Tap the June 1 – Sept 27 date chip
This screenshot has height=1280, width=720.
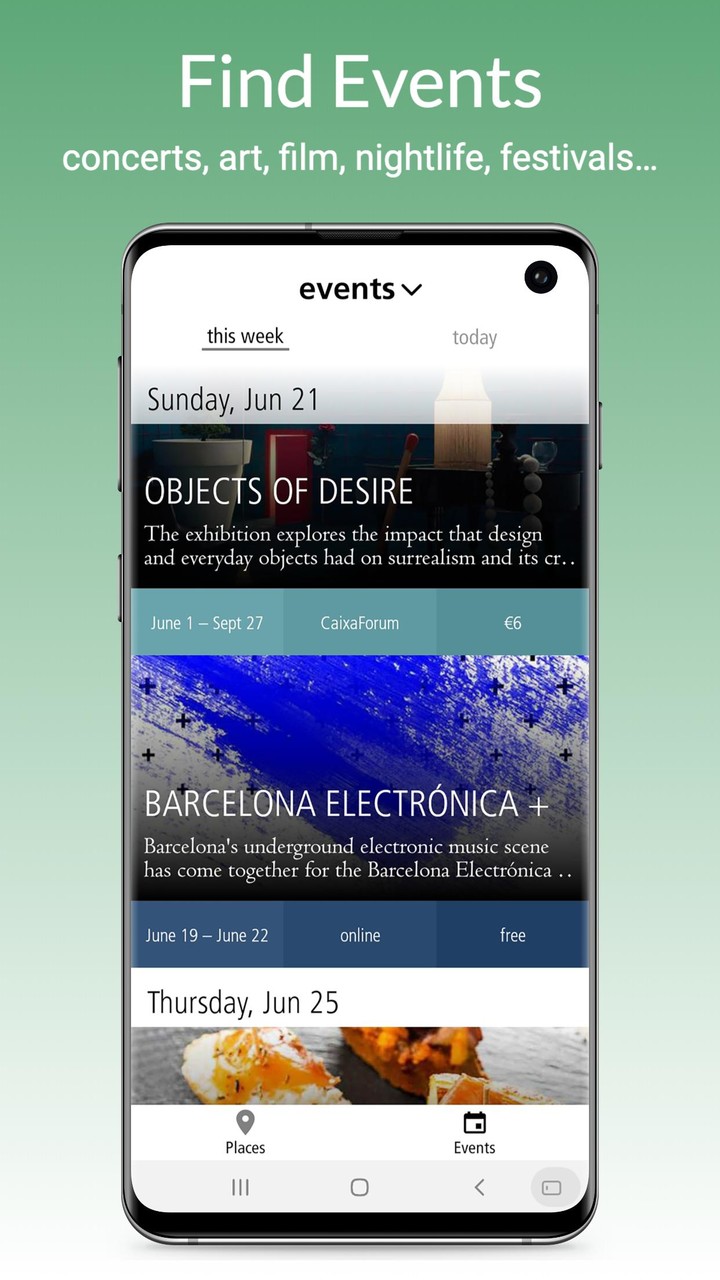pos(206,622)
